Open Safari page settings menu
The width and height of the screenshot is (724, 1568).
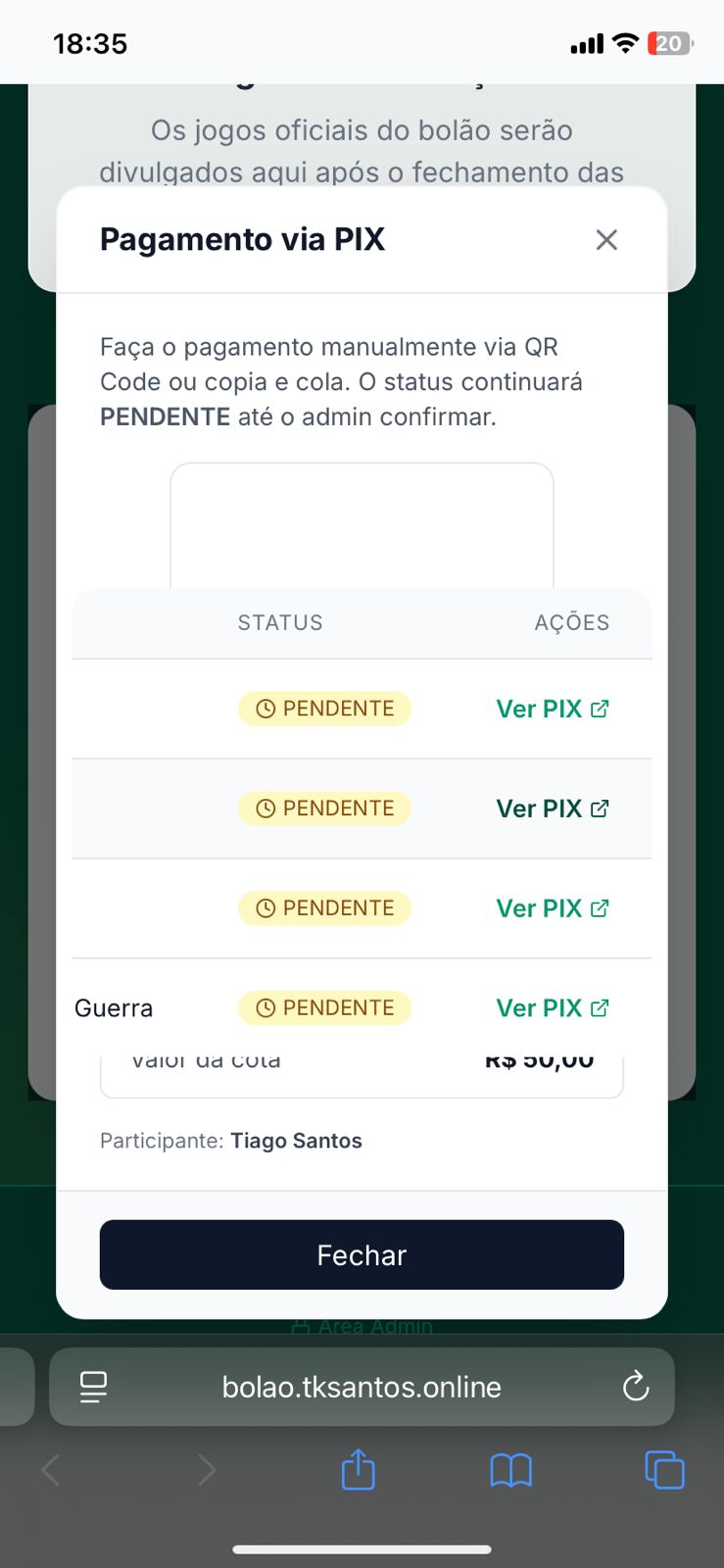coord(94,1386)
